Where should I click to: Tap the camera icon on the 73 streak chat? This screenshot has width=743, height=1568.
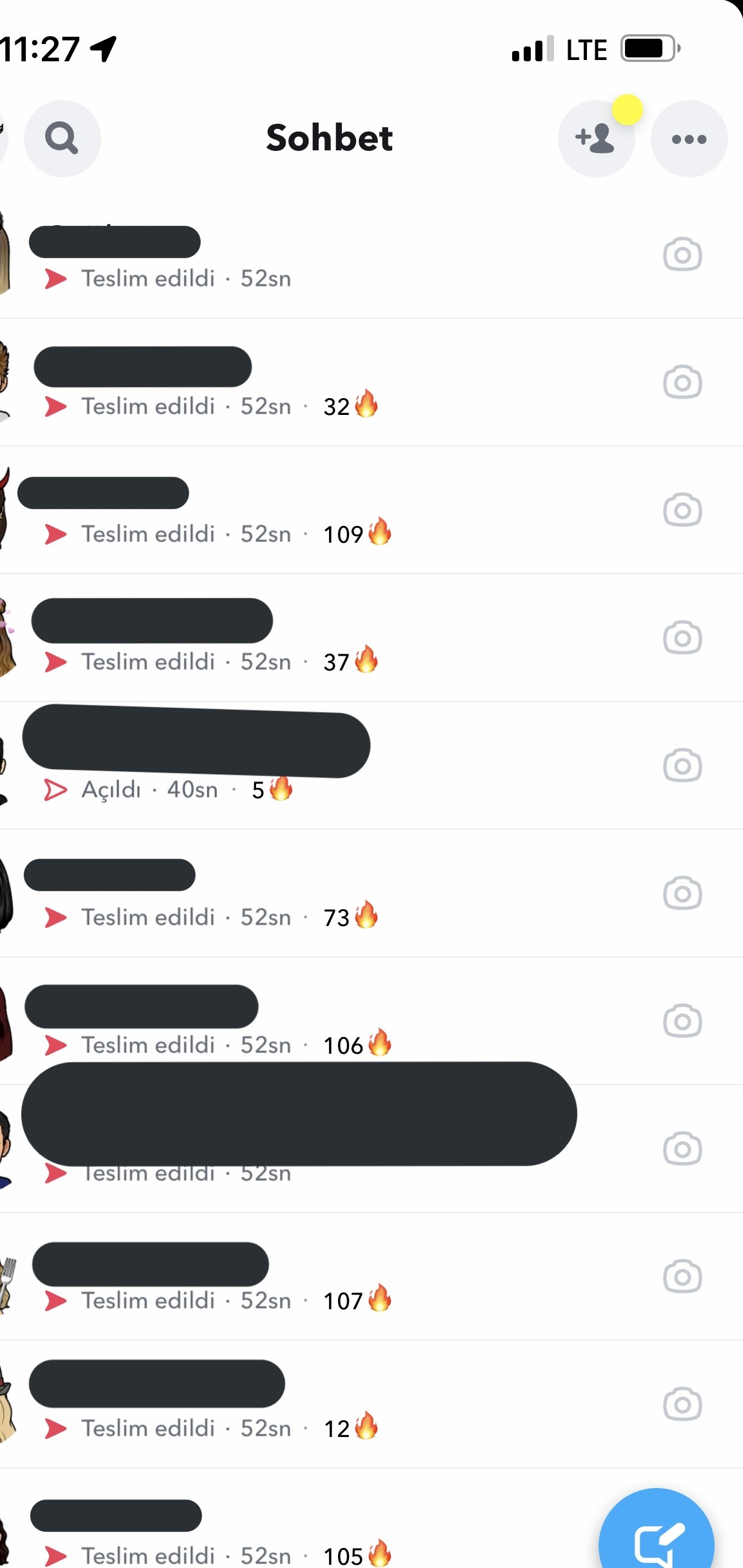(x=682, y=892)
